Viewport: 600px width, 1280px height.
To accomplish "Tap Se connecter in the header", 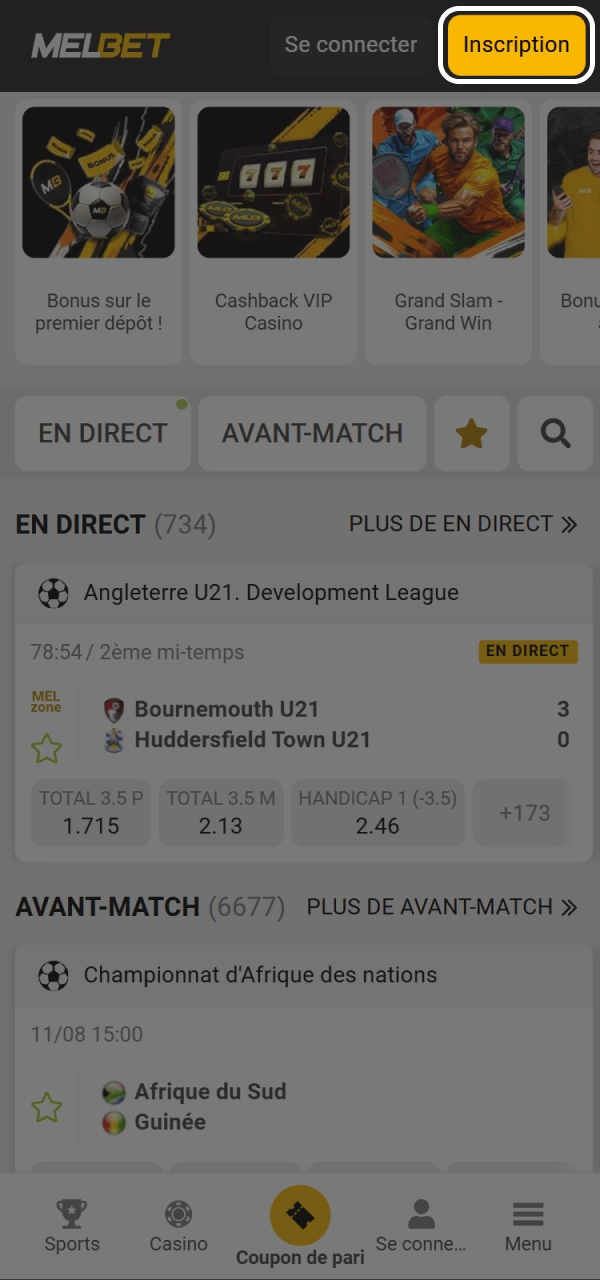I will pyautogui.click(x=350, y=45).
